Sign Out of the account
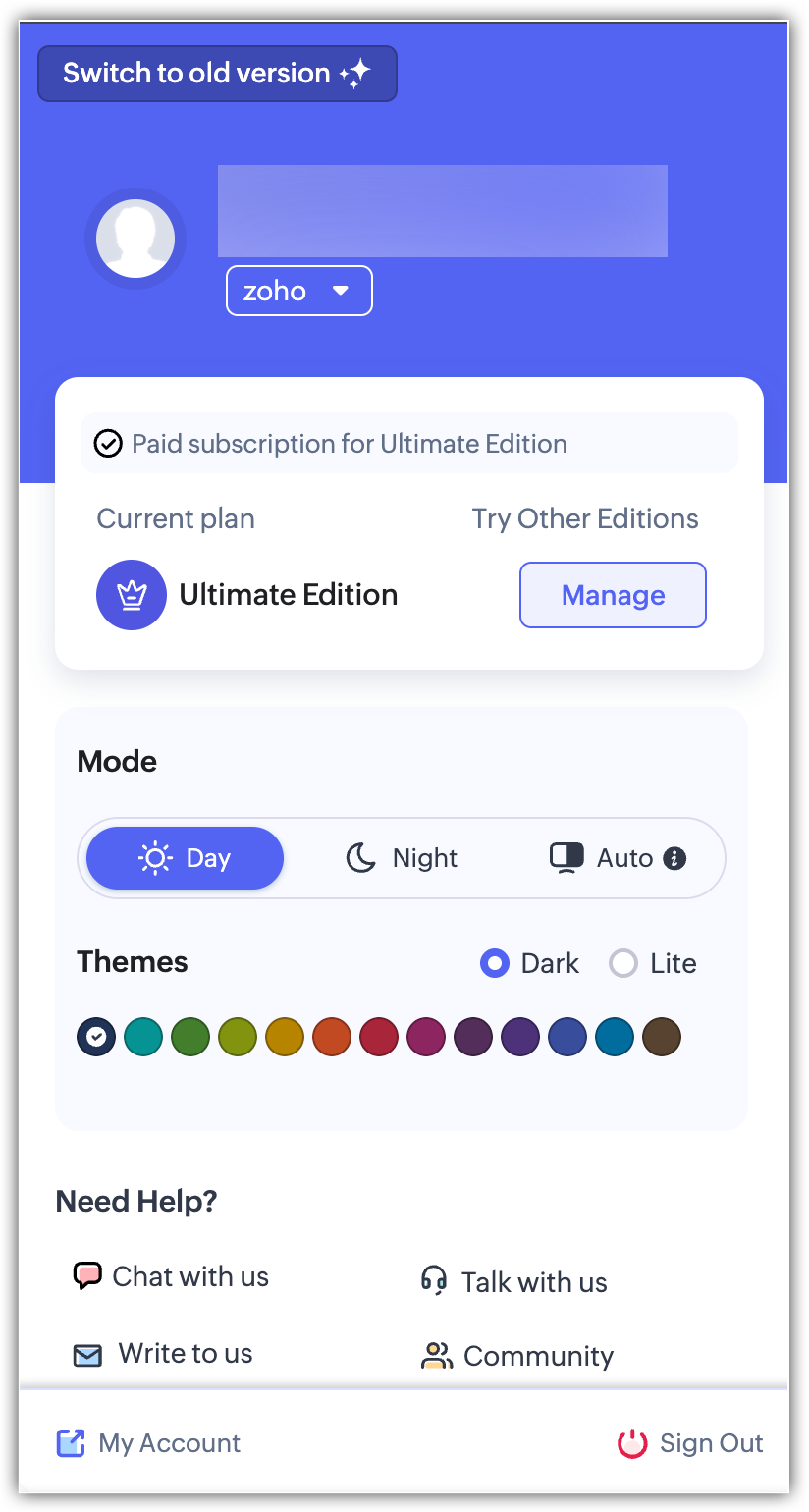This screenshot has height=1512, width=809. pos(690,1443)
